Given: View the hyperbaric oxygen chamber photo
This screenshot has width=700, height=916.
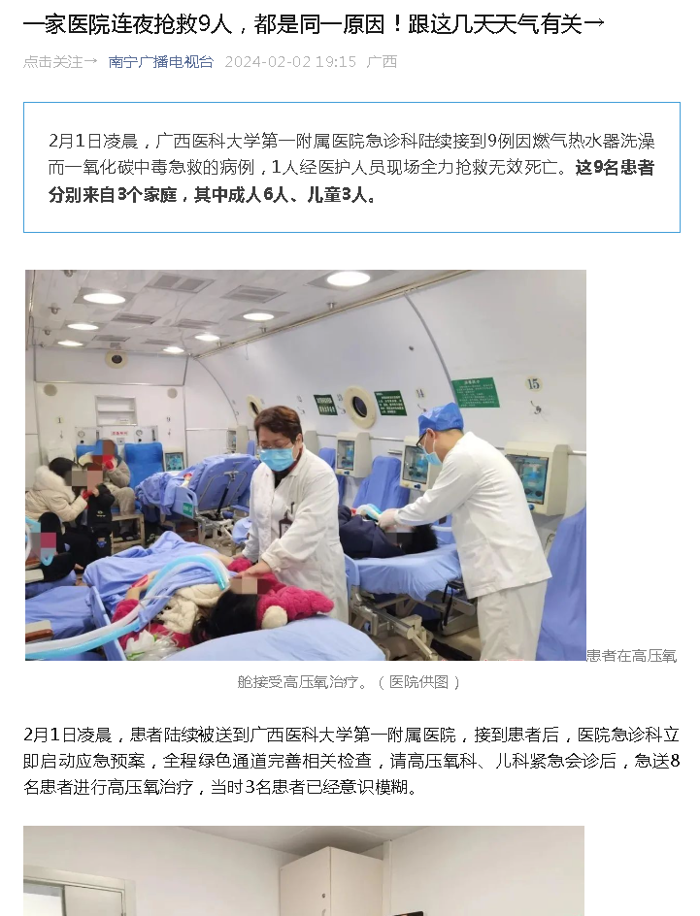Looking at the screenshot, I should pos(305,465).
